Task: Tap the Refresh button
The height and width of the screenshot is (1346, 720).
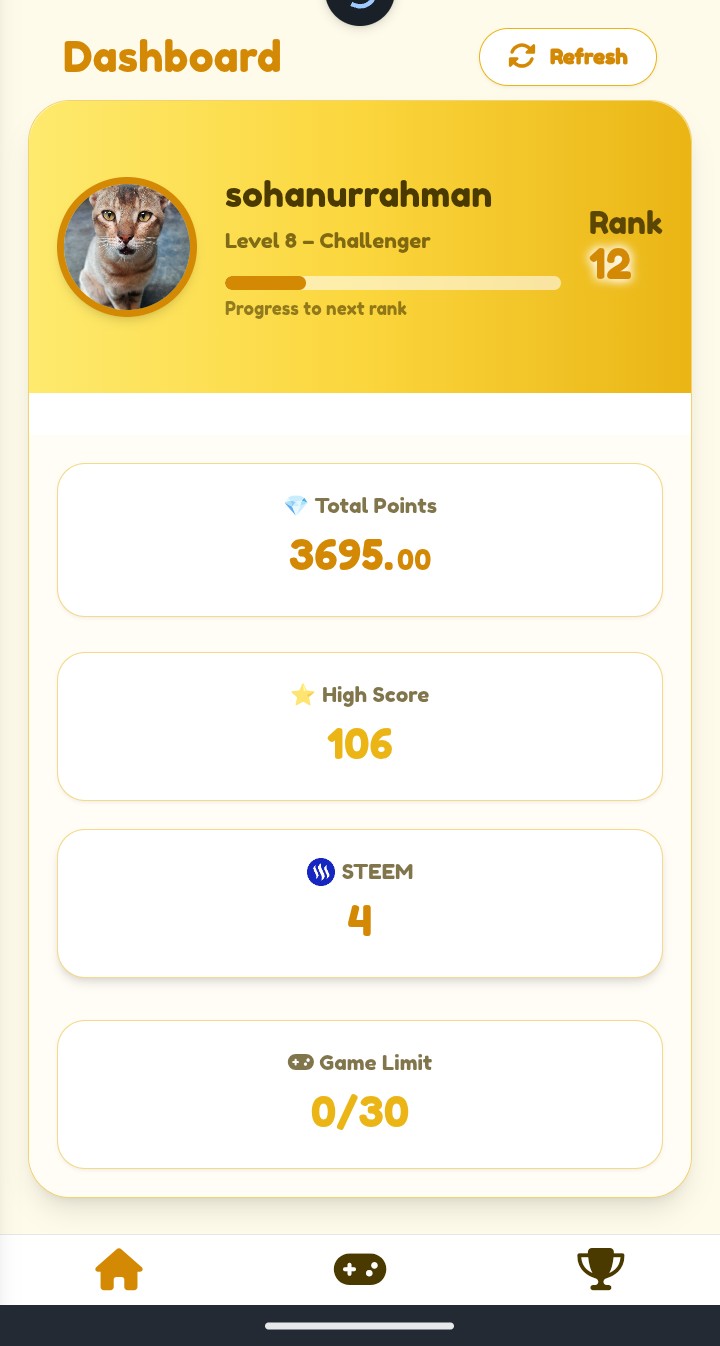Action: point(568,57)
